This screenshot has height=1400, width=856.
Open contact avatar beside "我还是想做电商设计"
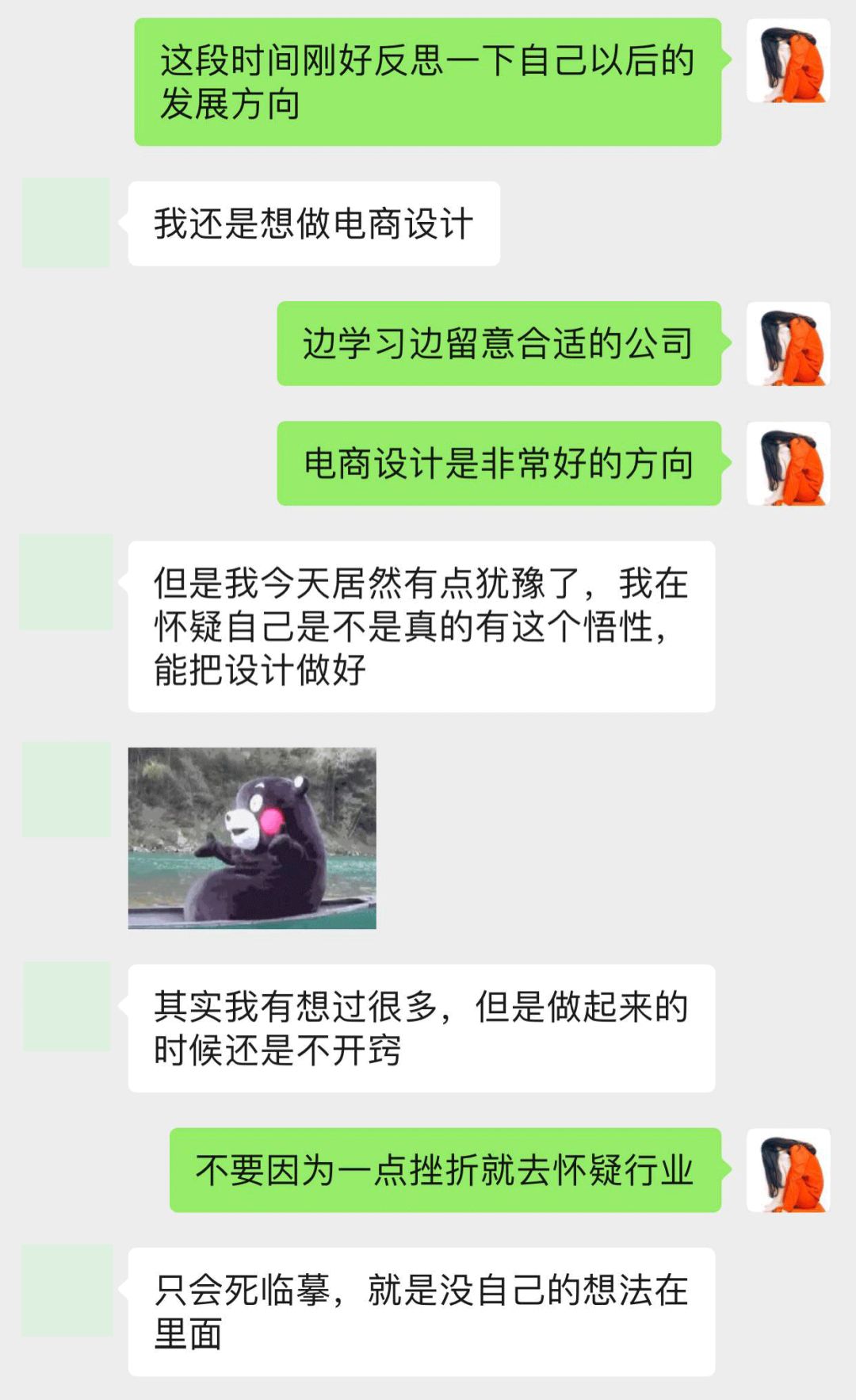[x=66, y=223]
